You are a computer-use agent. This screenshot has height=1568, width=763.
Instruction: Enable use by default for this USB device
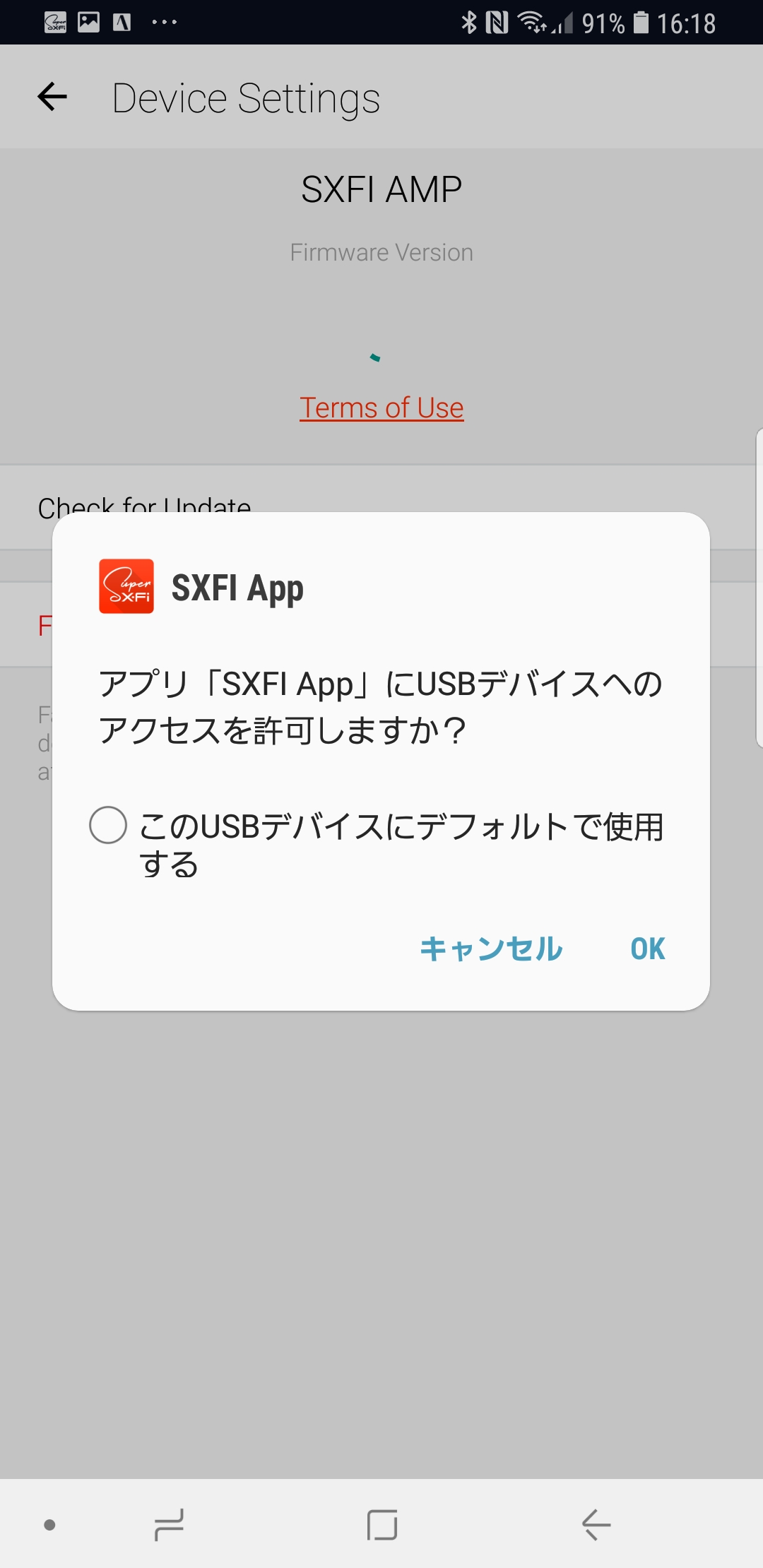point(108,825)
